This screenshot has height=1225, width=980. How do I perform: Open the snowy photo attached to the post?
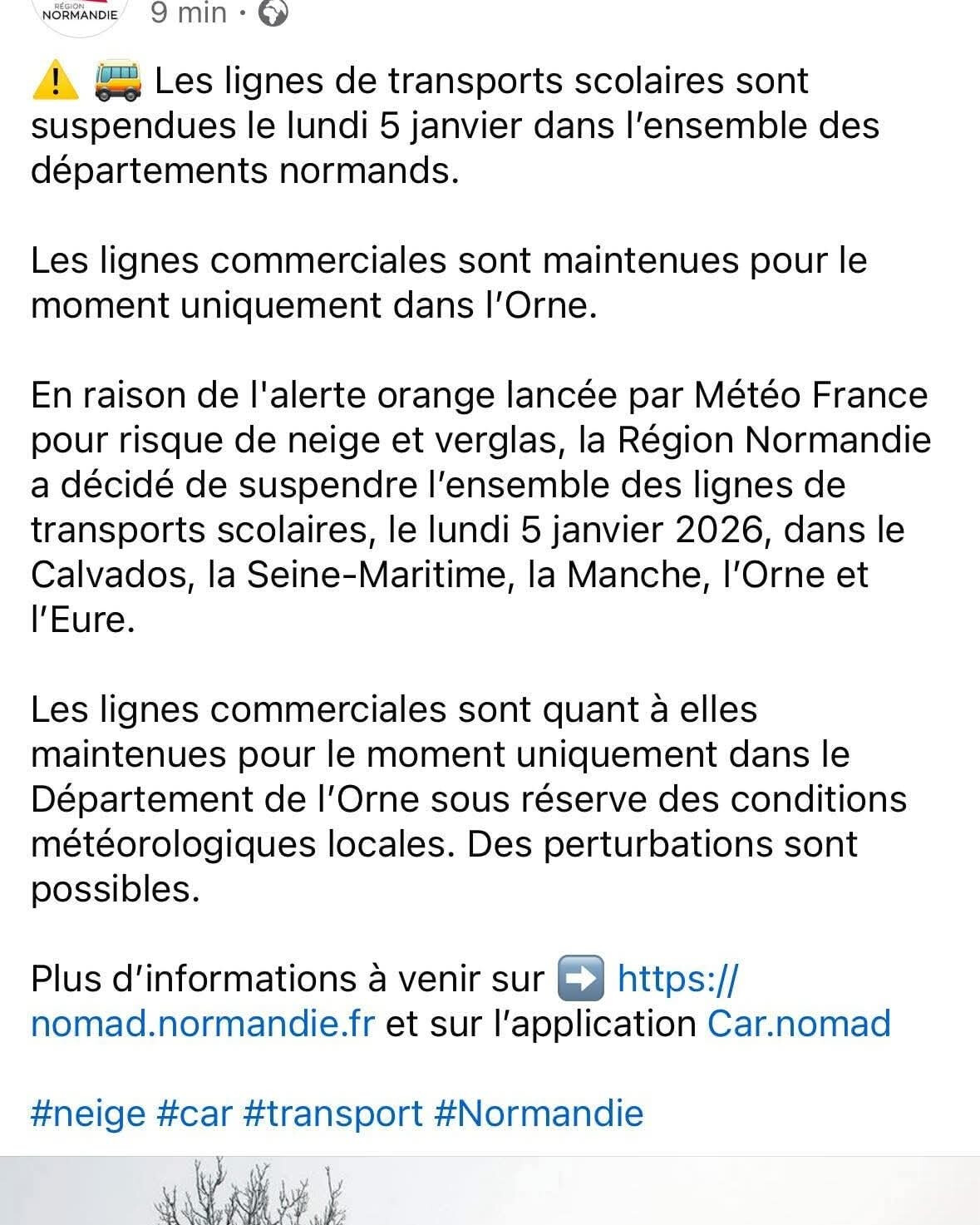pyautogui.click(x=490, y=1191)
